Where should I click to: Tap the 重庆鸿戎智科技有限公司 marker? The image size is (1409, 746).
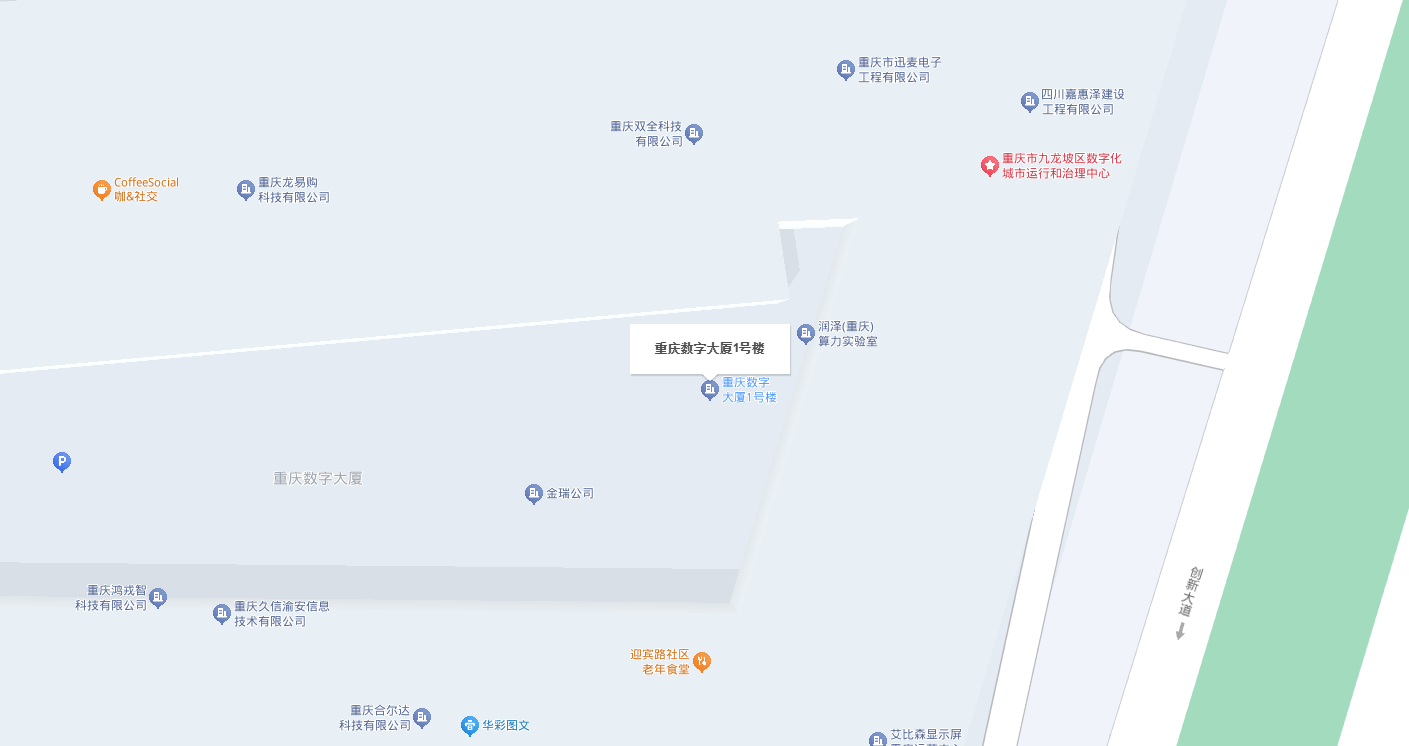coord(158,597)
